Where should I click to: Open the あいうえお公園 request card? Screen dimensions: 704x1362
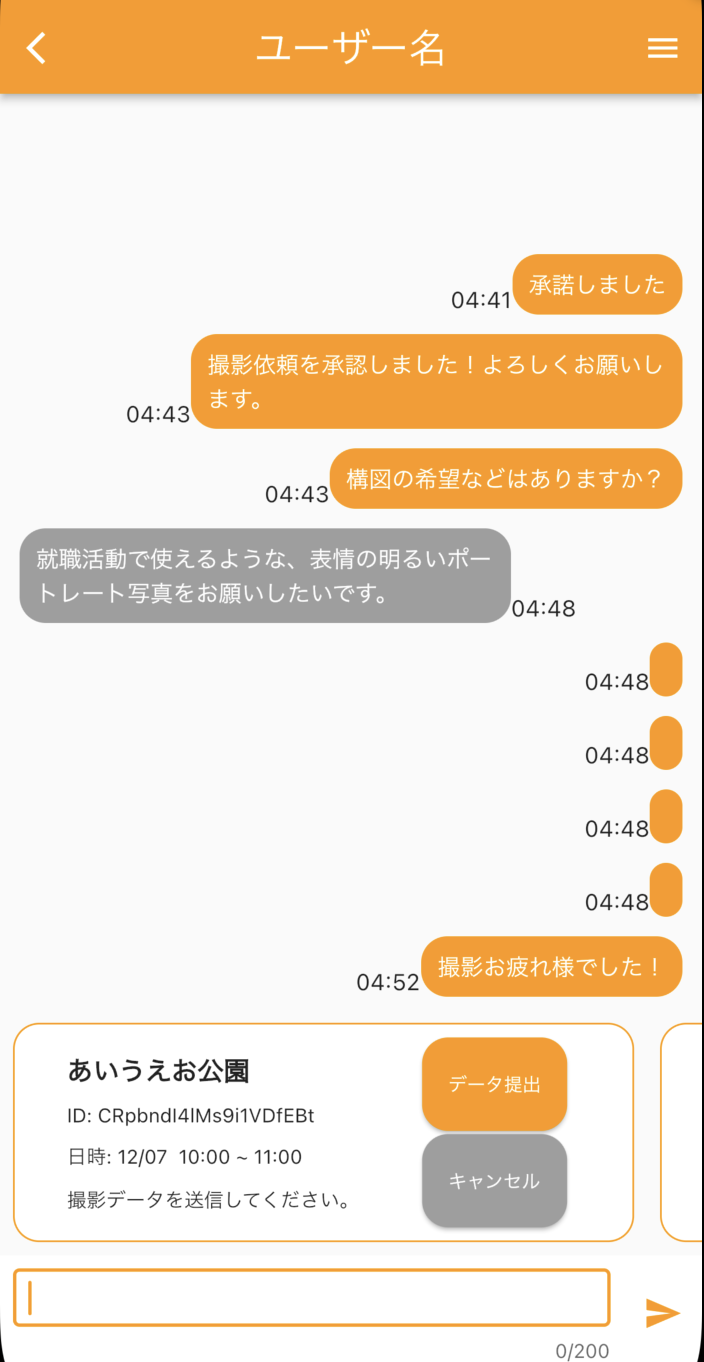point(323,1132)
